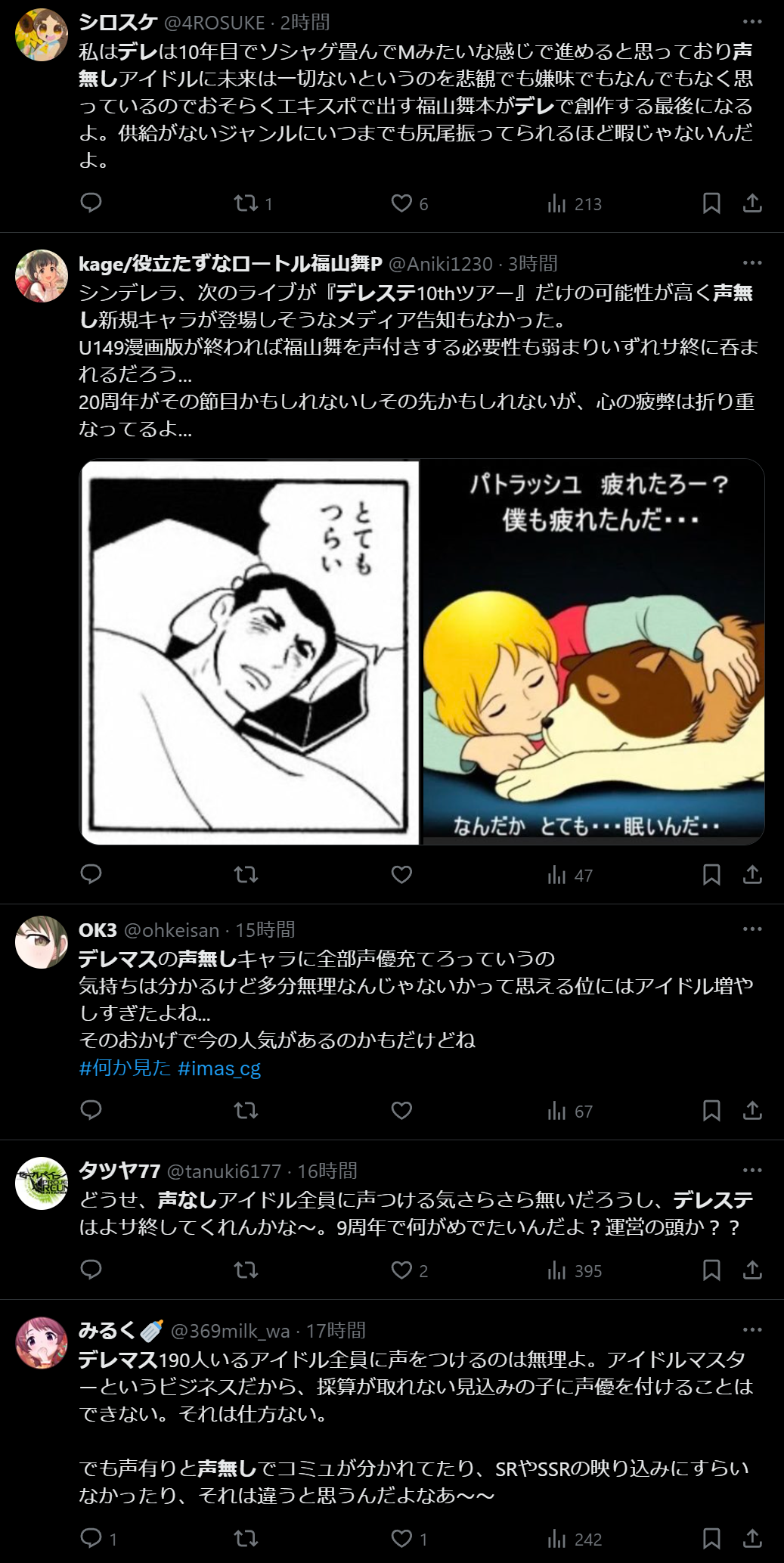View analytics for タツヤ77's post
The width and height of the screenshot is (784, 1563).
[575, 1270]
